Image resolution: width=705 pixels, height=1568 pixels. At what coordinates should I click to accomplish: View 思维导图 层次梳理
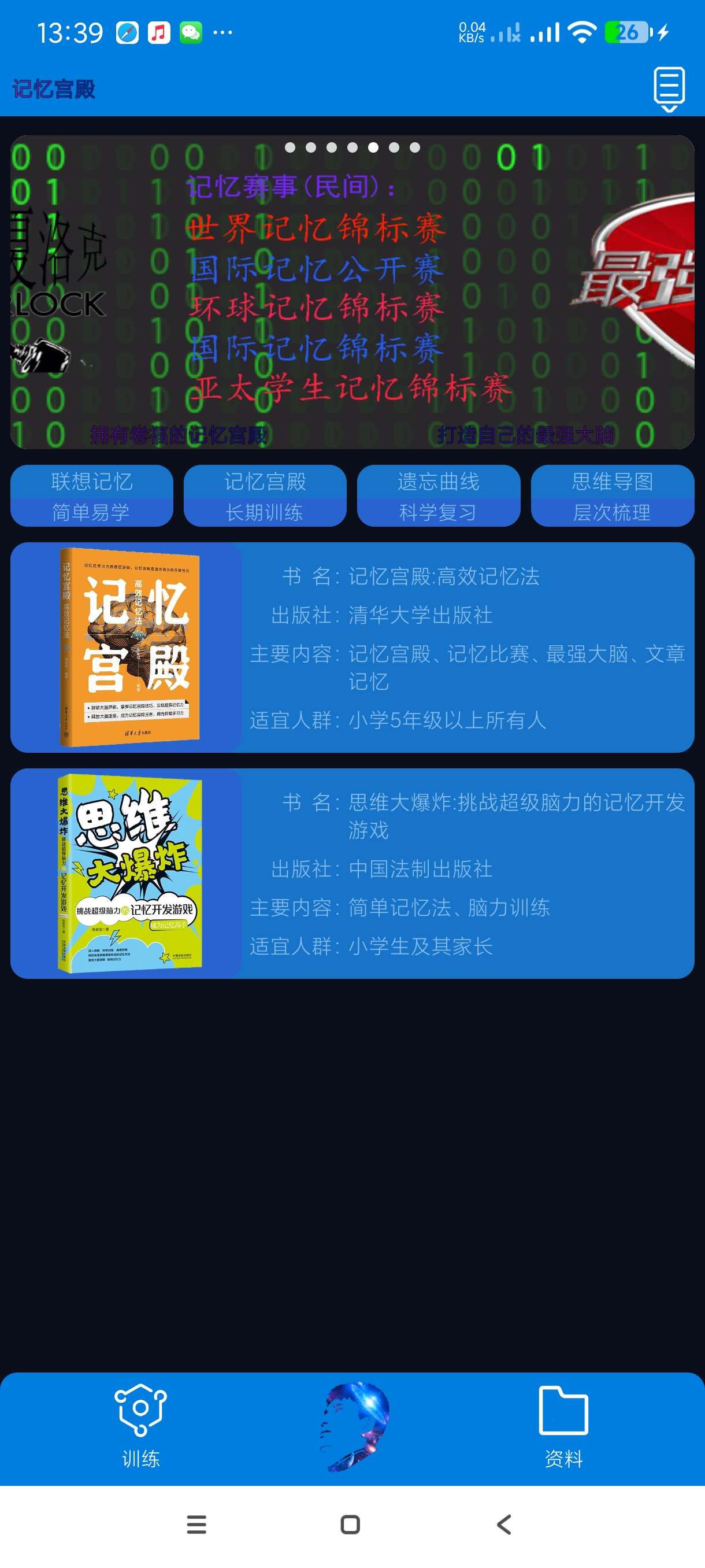612,495
